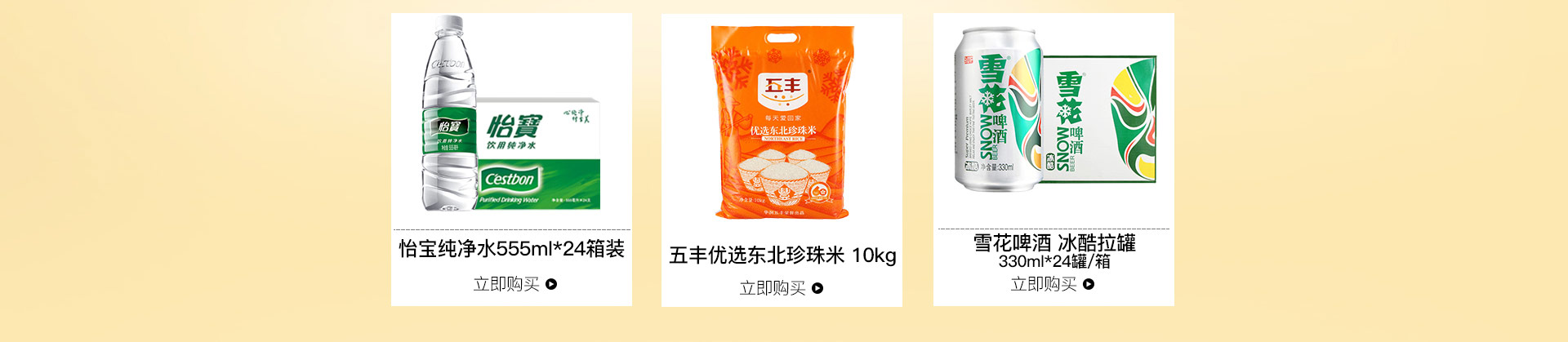1568x342 pixels.
Task: Buy the 雪花啤酒 冰酷拉罐 now
Action: coord(1052,284)
